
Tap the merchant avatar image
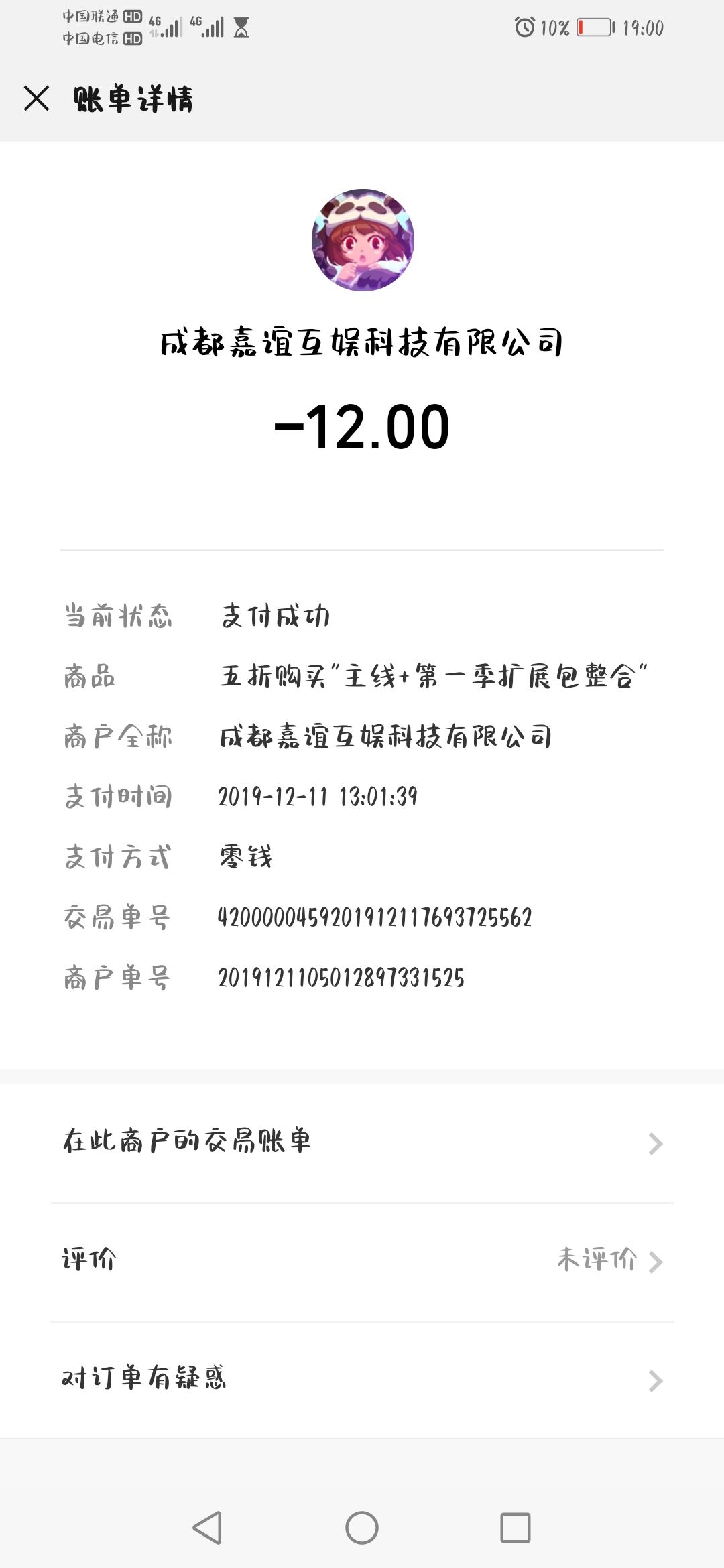coord(363,240)
